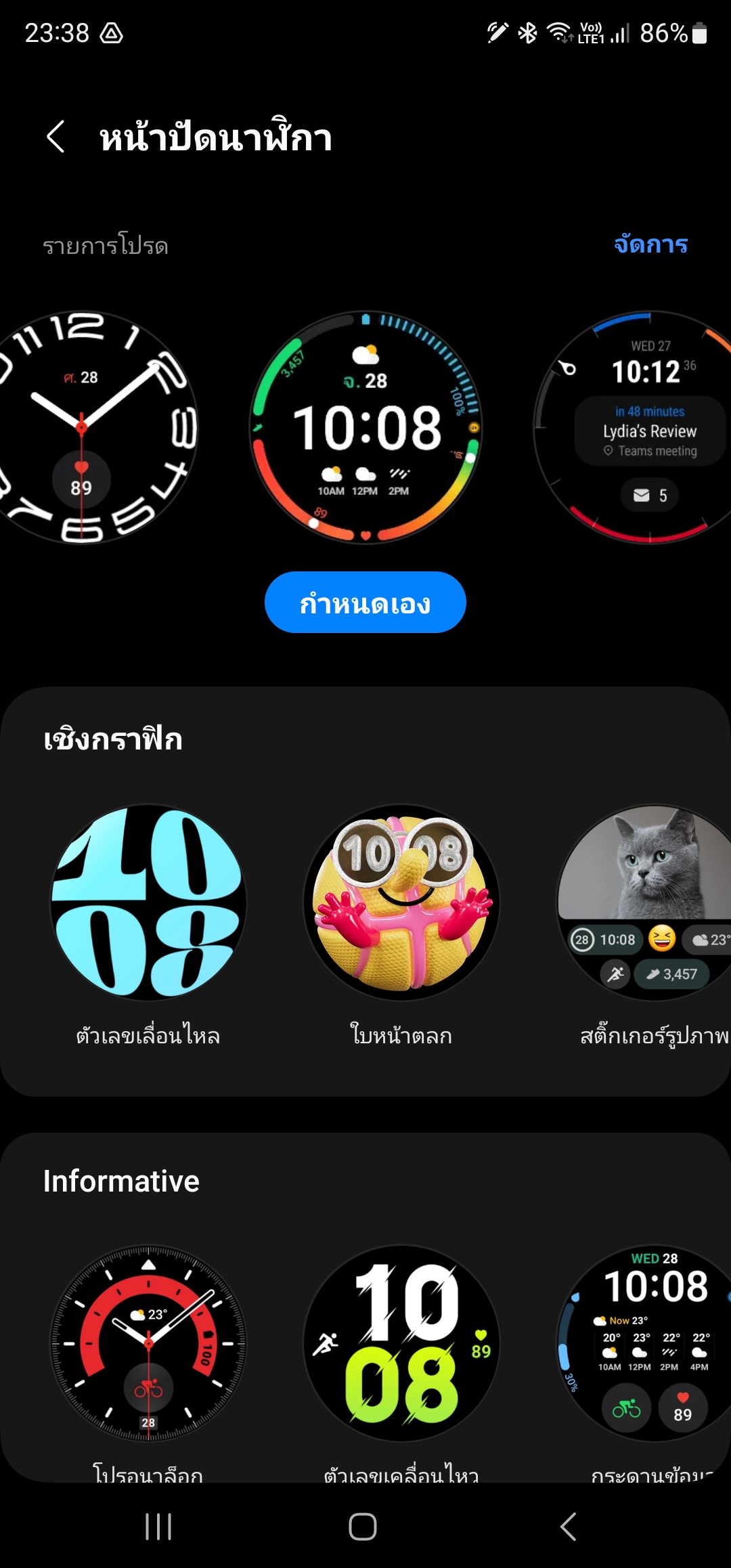Tap จัดการ to manage favorites
Screen dimensions: 731x1568
(650, 244)
